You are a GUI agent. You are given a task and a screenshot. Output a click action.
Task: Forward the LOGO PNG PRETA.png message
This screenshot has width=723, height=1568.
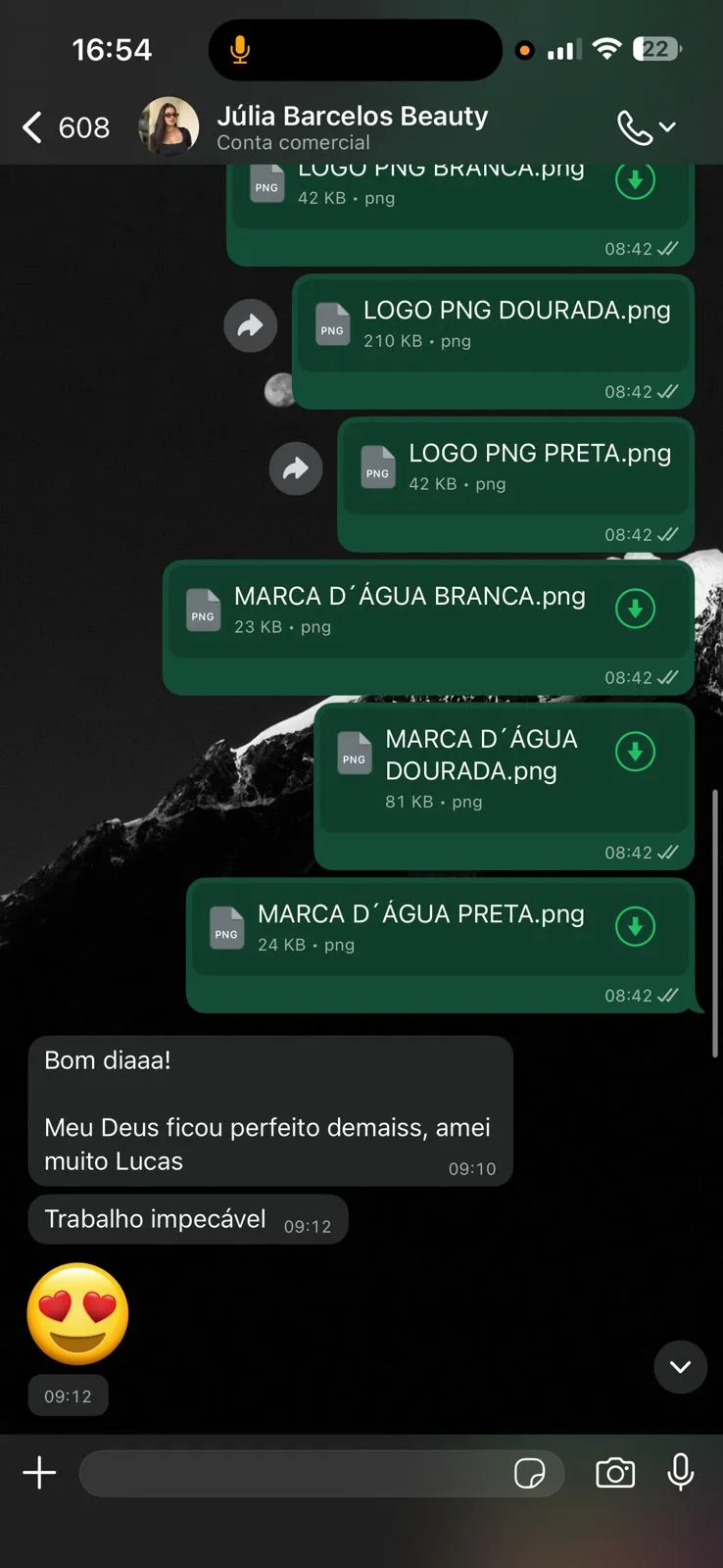click(x=296, y=468)
